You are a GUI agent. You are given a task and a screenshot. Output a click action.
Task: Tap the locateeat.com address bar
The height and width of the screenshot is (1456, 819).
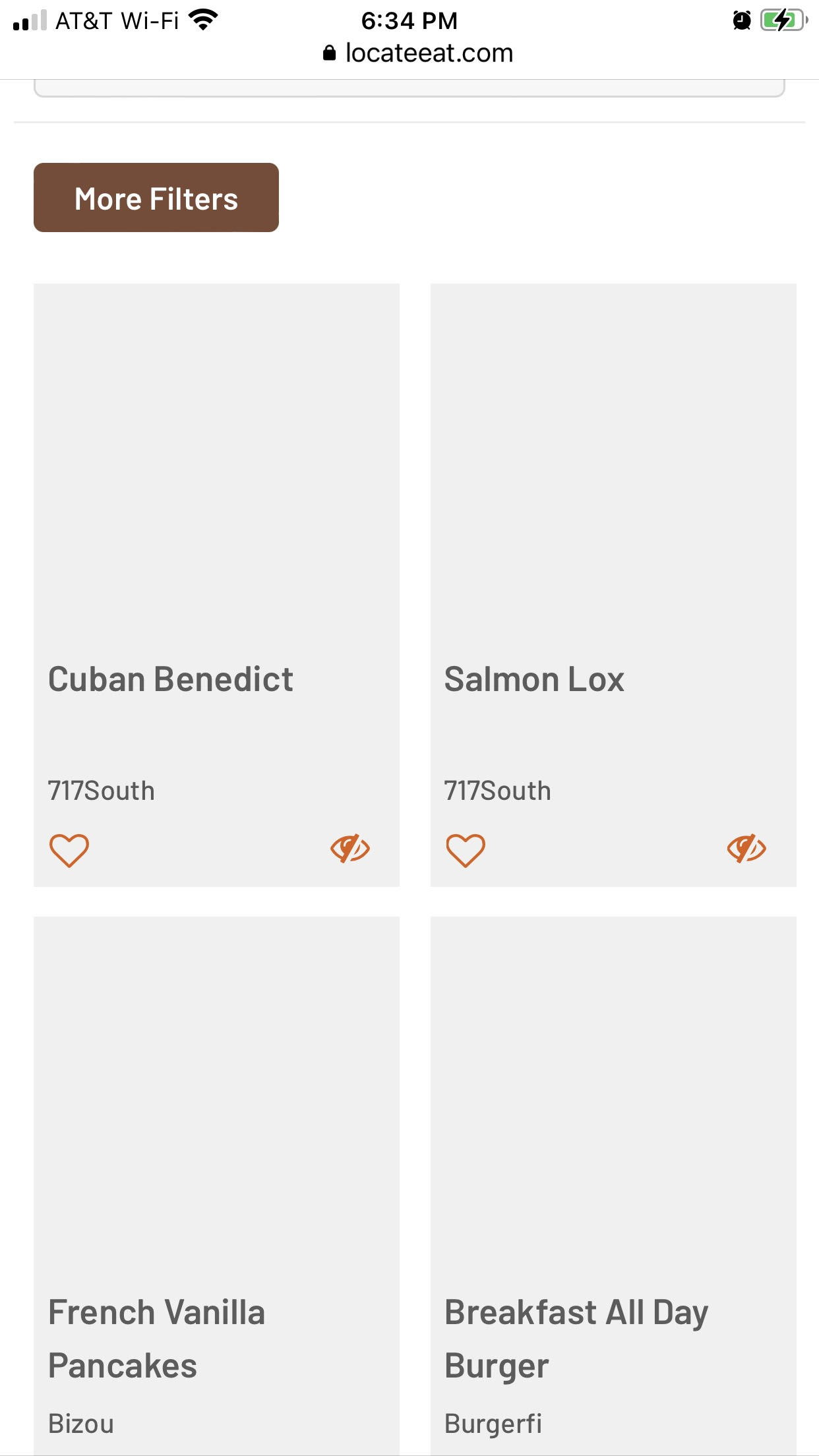tap(418, 53)
